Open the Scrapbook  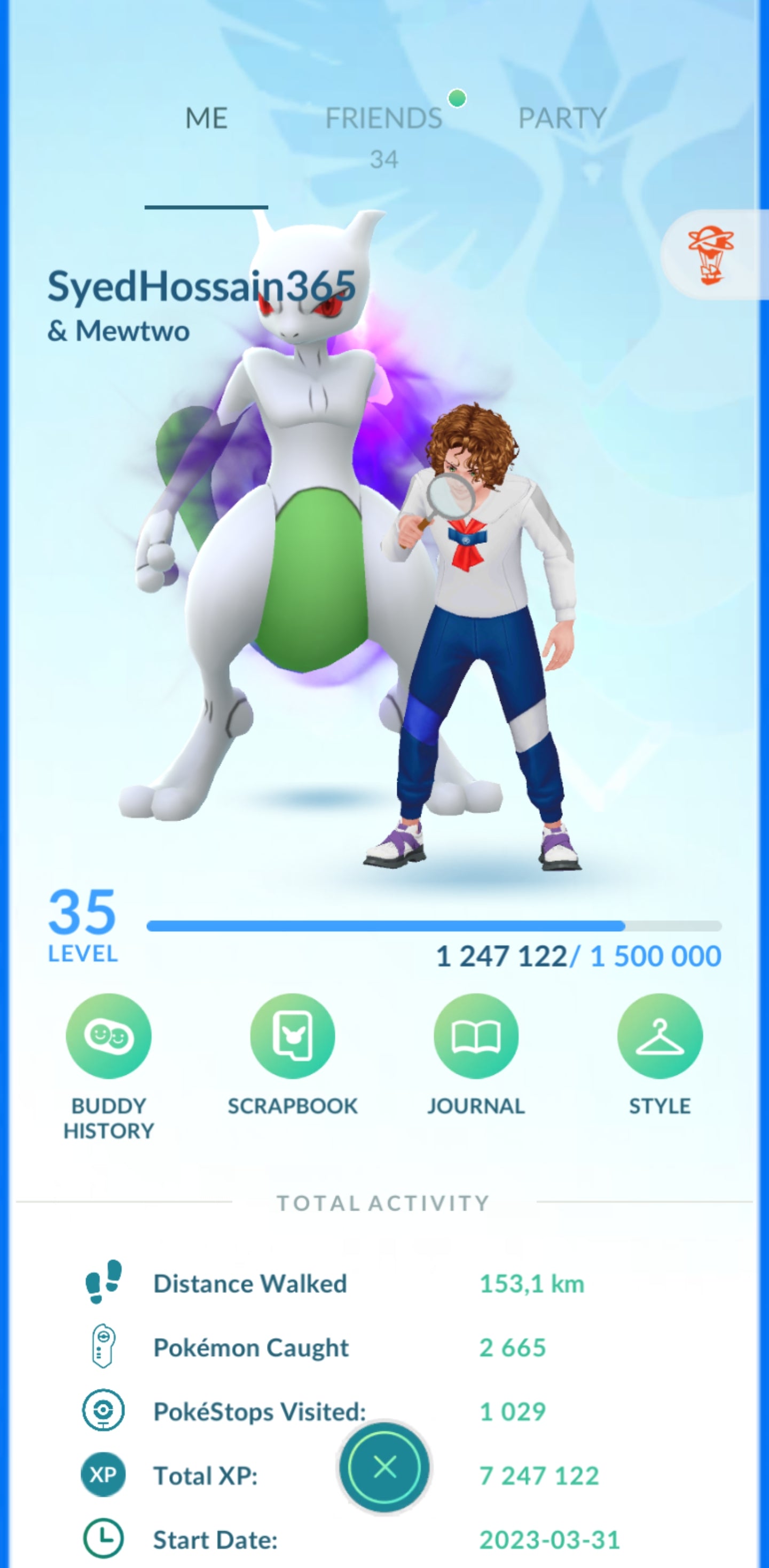click(292, 1036)
